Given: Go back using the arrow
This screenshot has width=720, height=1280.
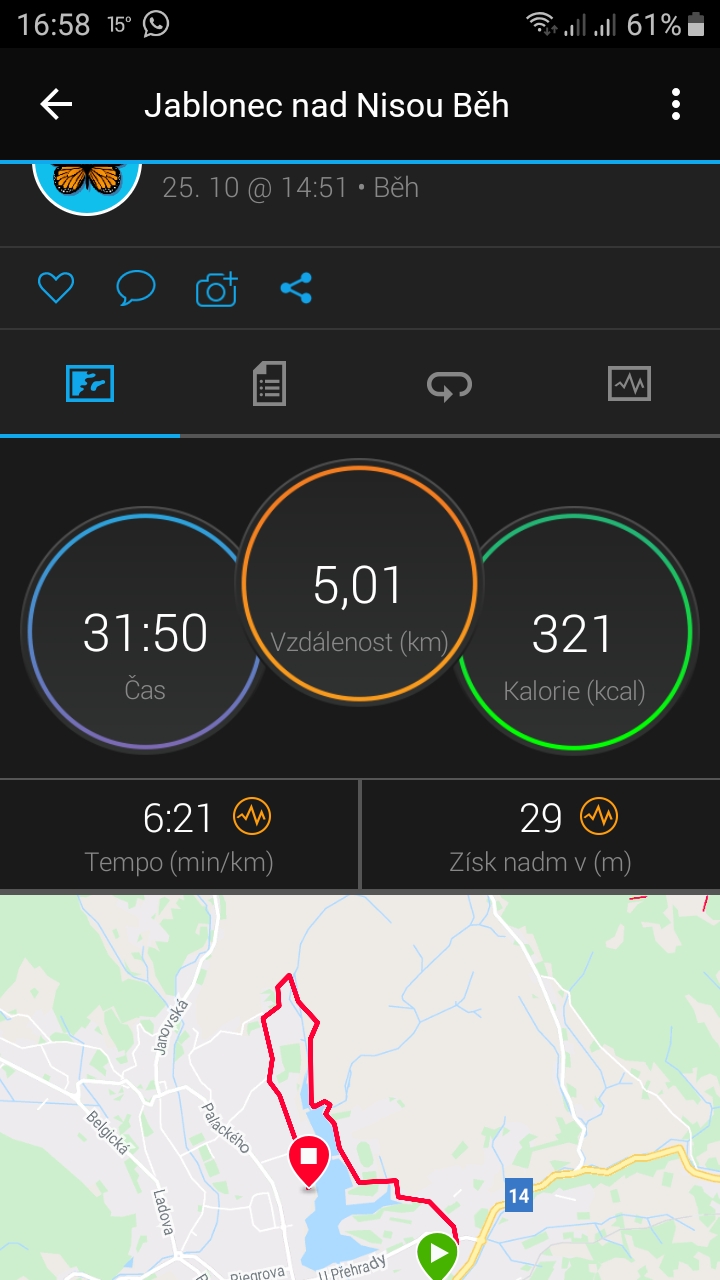Looking at the screenshot, I should click(x=56, y=104).
